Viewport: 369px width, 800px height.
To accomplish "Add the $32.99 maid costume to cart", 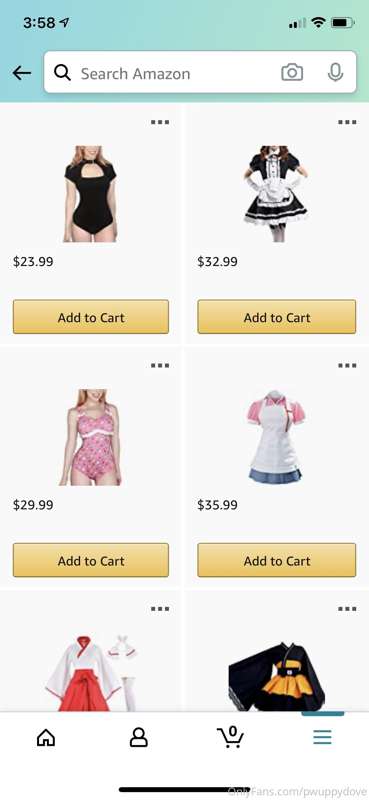I will coord(277,317).
